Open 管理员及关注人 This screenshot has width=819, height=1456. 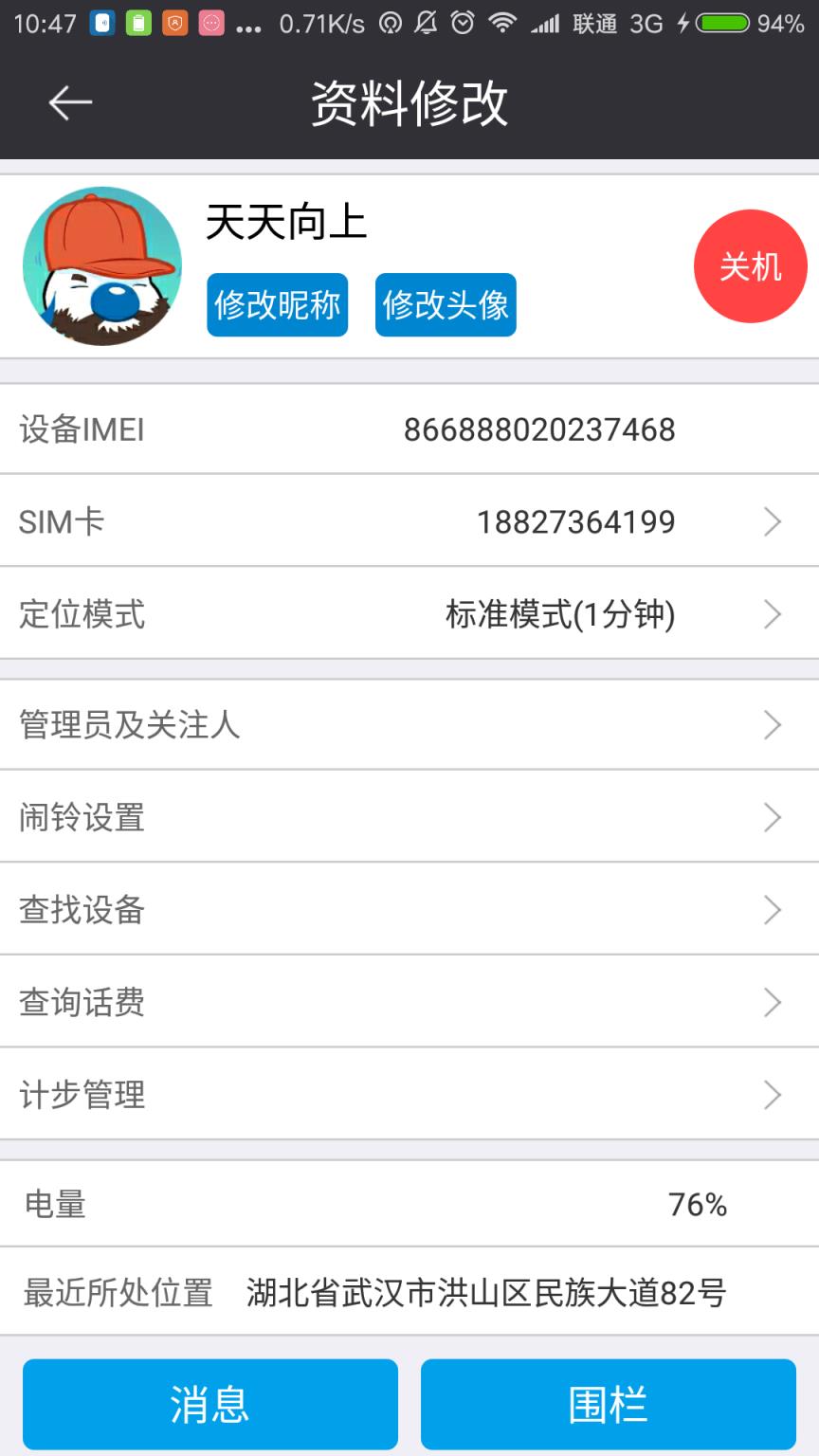(409, 725)
